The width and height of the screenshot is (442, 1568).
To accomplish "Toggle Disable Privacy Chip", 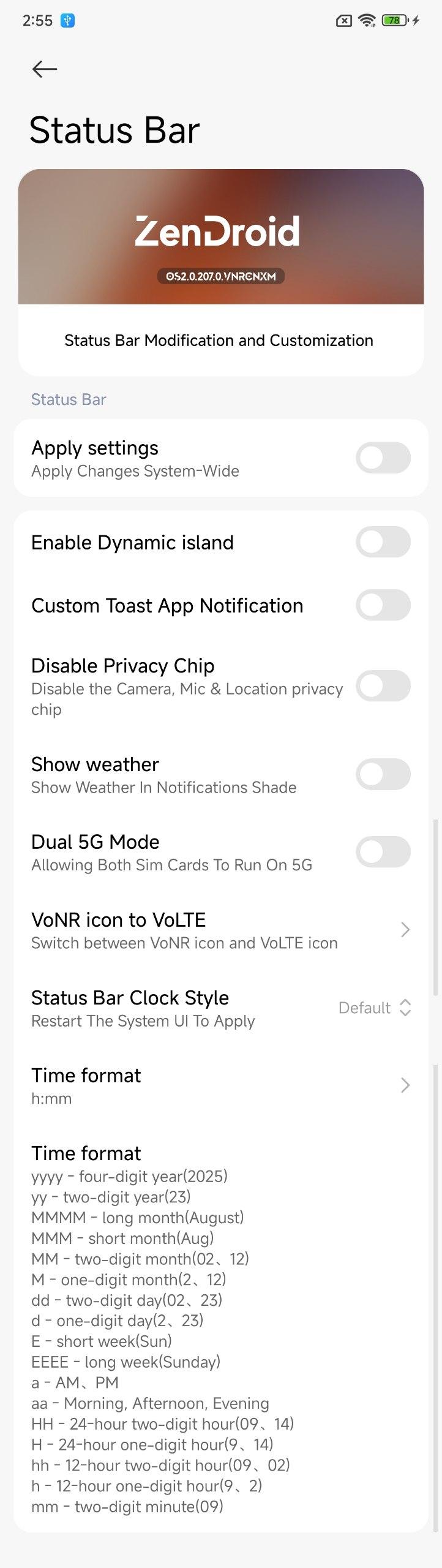I will [383, 685].
